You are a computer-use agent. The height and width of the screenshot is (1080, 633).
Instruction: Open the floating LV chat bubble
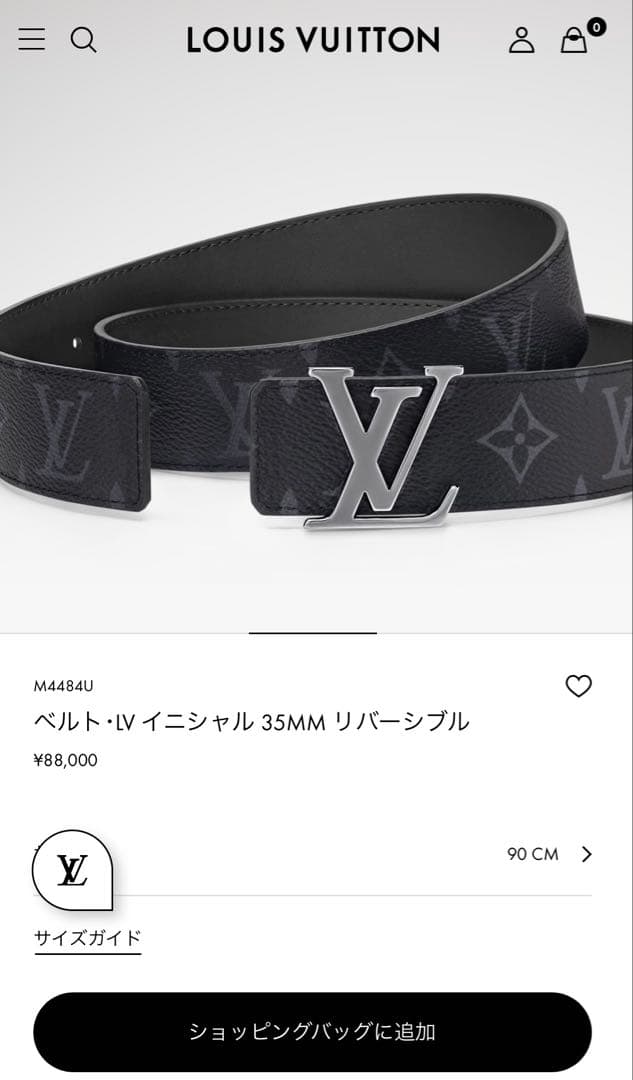point(72,871)
